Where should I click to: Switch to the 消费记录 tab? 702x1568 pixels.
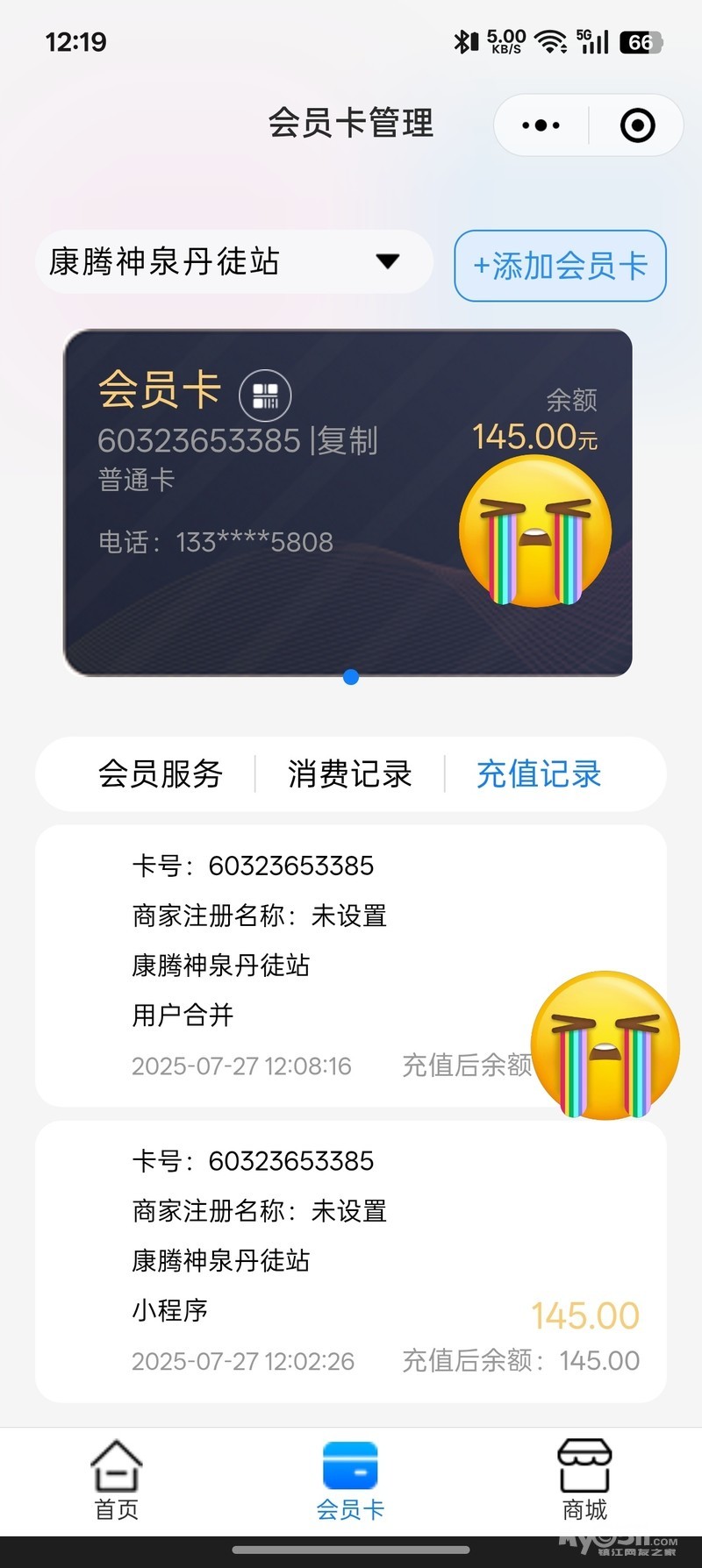click(x=349, y=774)
